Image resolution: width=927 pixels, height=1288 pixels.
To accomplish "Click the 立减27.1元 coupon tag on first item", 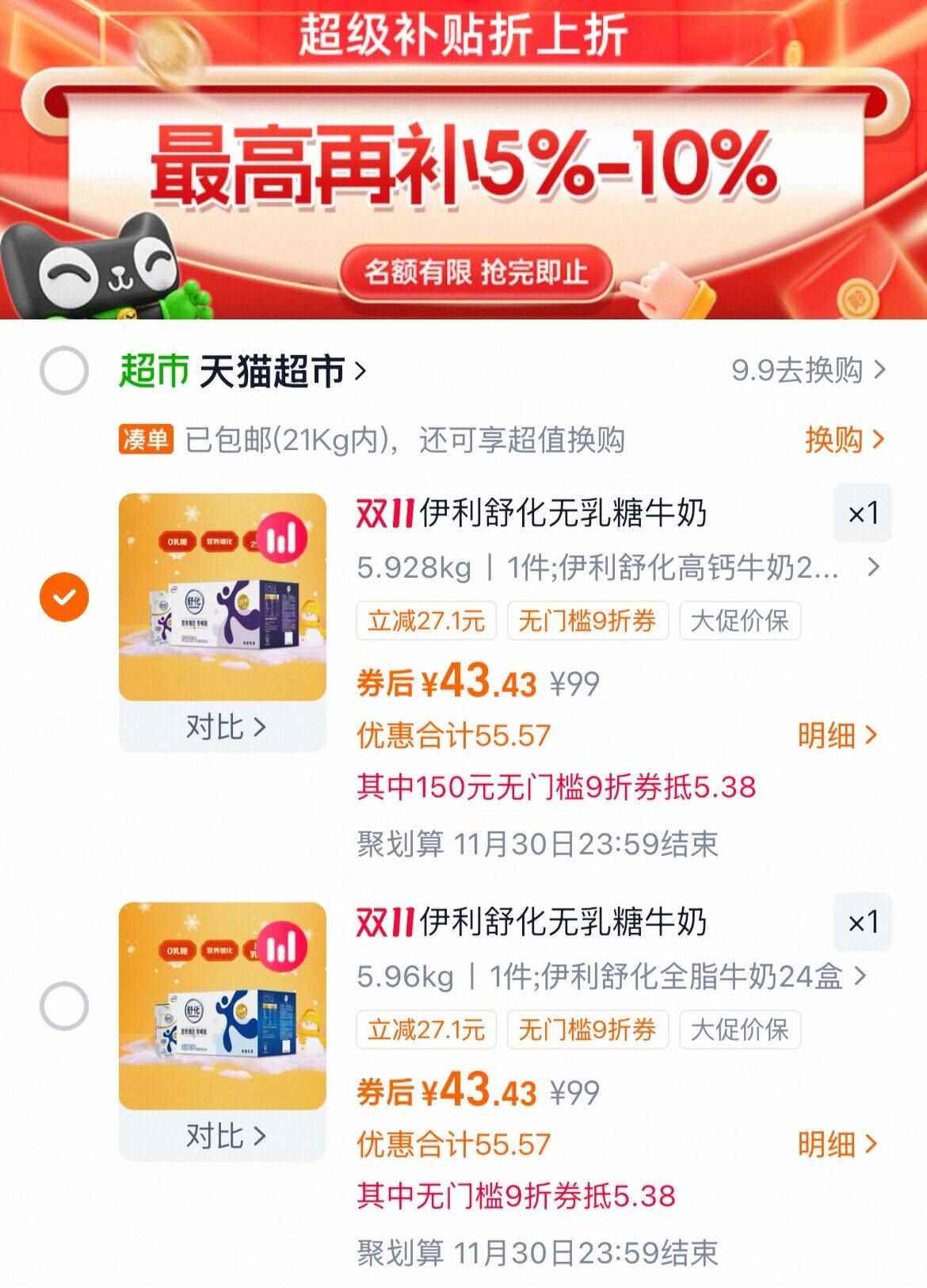I will click(426, 624).
